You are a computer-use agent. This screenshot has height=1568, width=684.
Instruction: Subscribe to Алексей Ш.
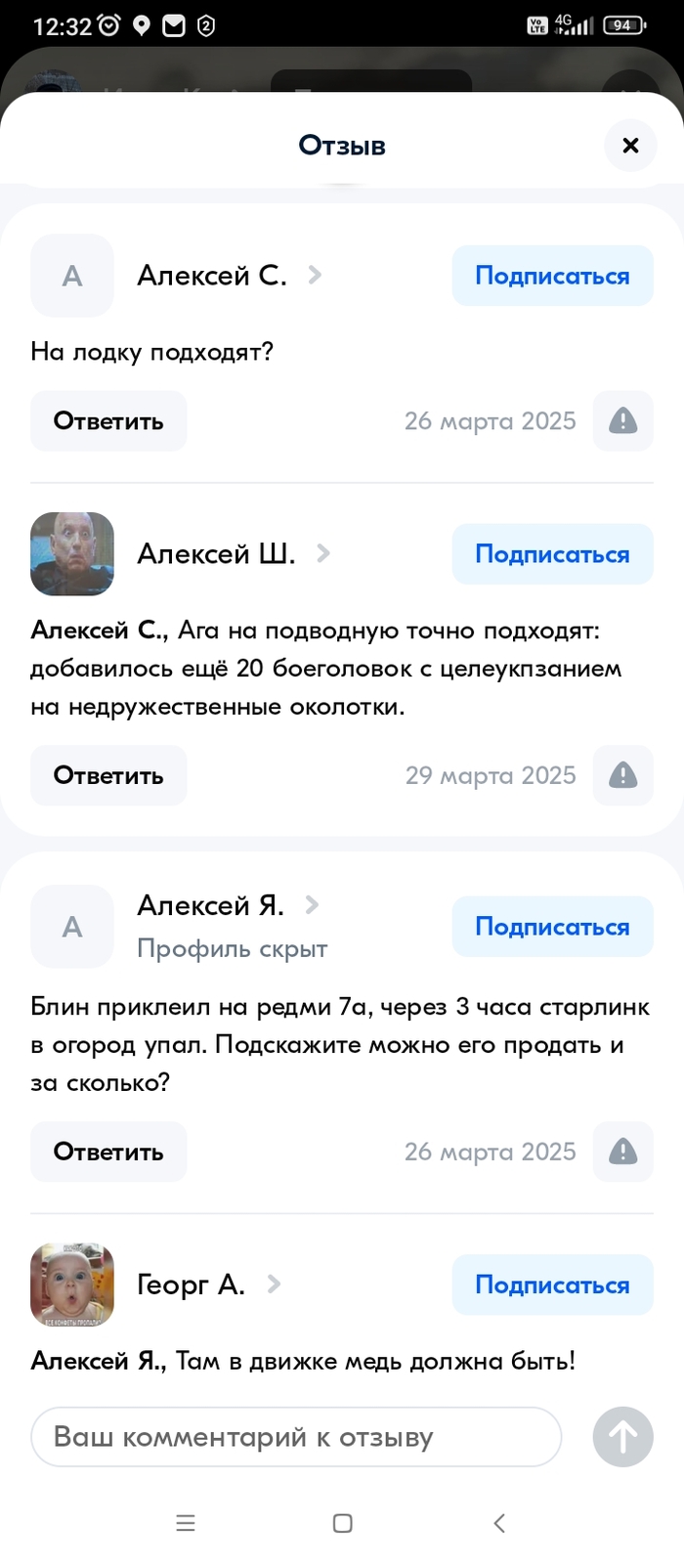(x=552, y=554)
